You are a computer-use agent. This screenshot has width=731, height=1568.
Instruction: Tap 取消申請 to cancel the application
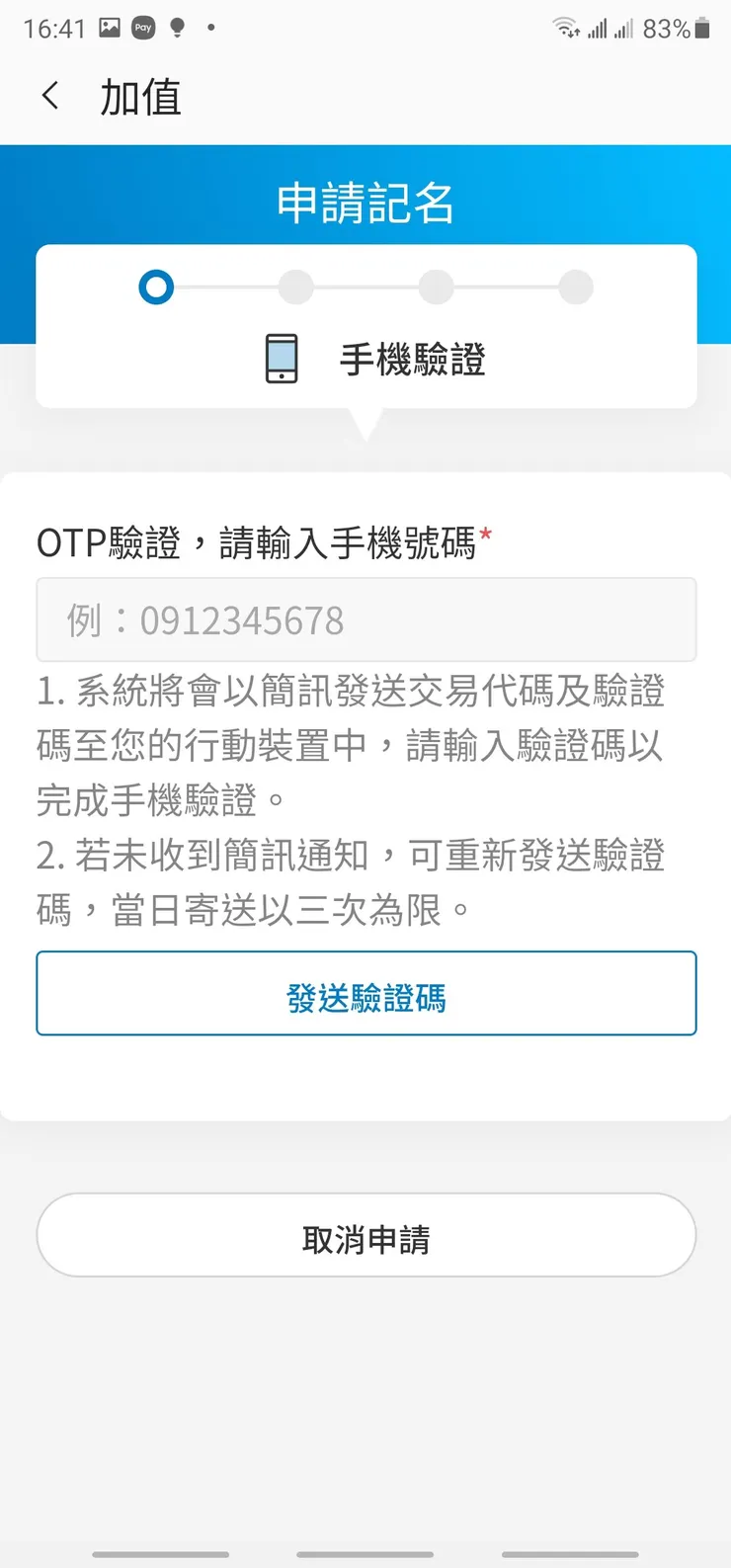pos(365,1235)
